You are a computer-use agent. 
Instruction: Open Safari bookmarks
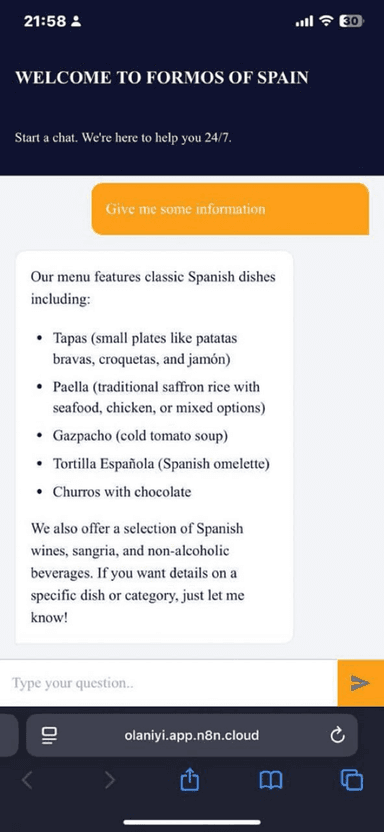click(x=270, y=781)
